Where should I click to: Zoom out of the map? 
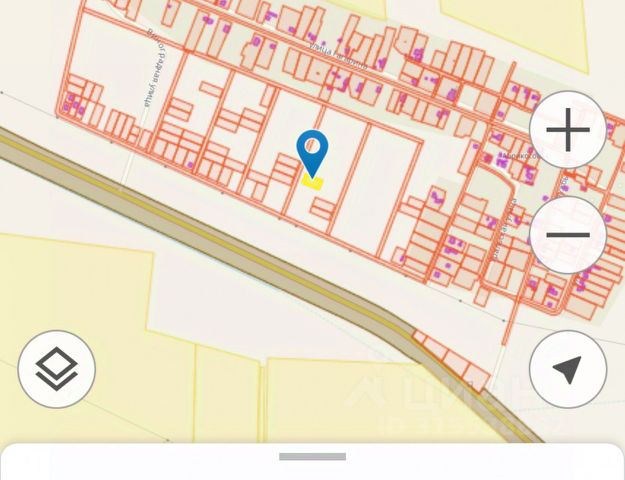point(567,235)
